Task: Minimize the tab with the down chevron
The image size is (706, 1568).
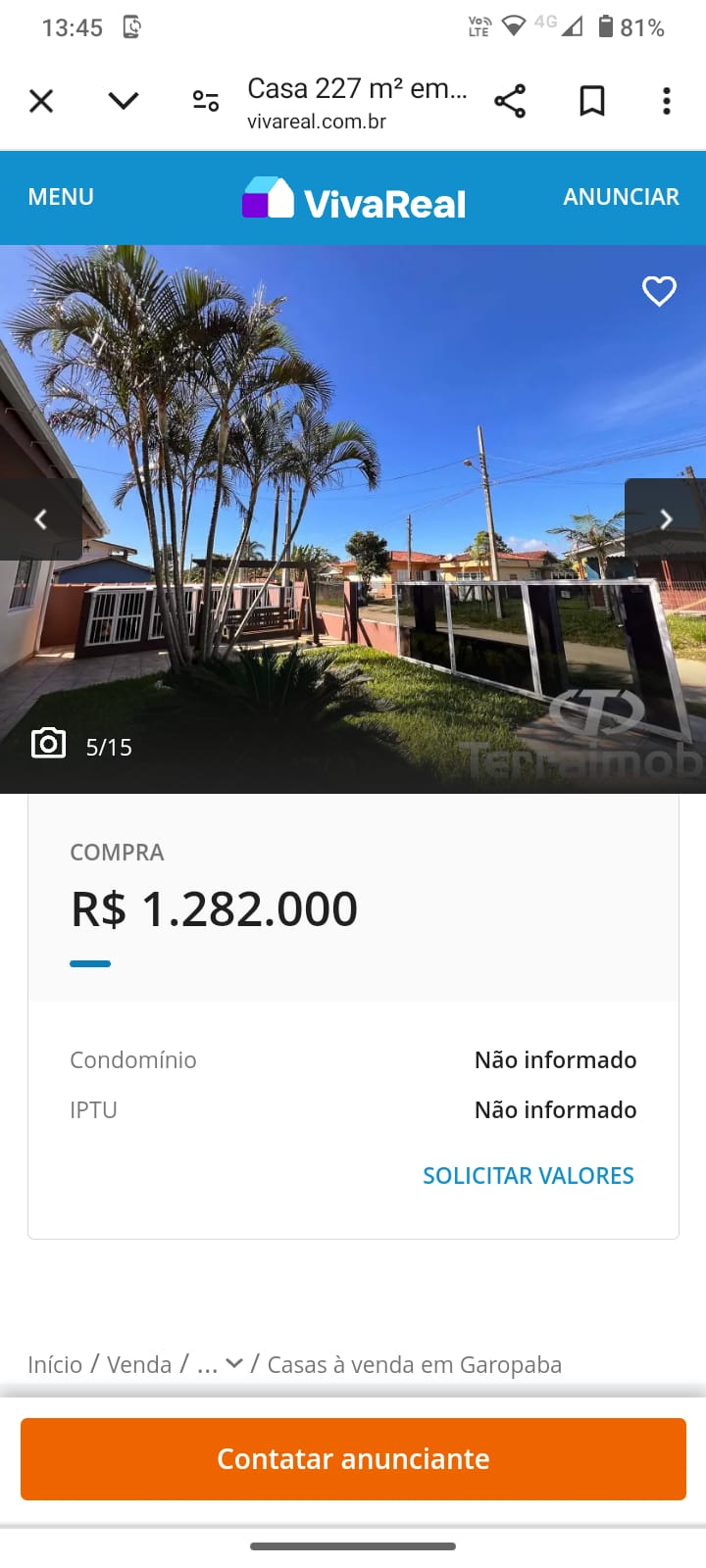Action: [124, 101]
